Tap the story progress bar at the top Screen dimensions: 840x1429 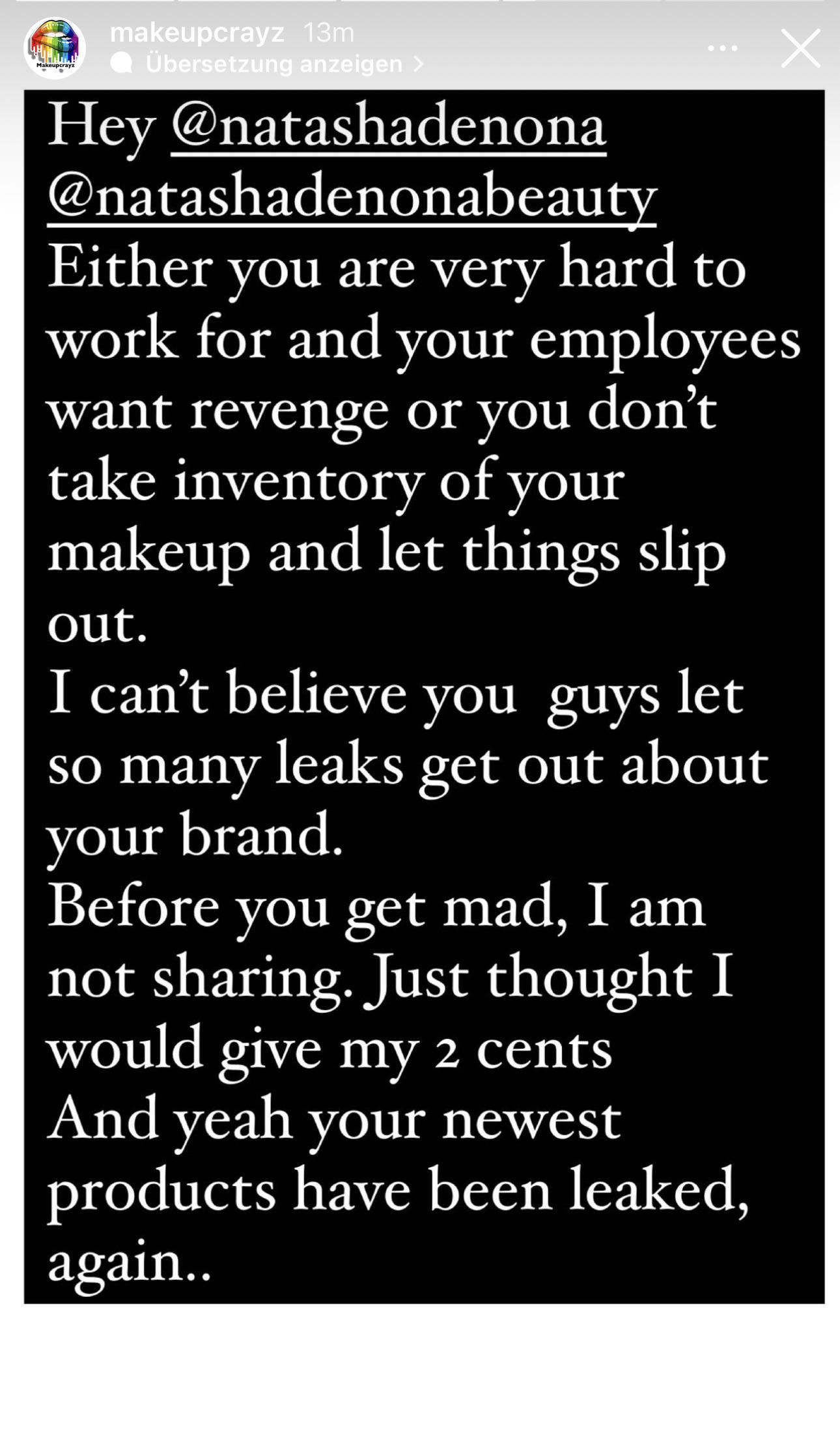tap(420, 5)
